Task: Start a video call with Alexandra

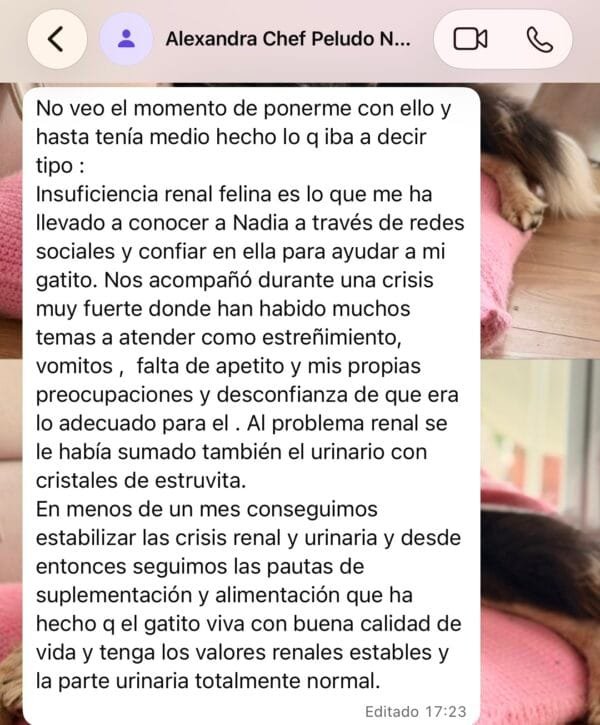Action: (x=470, y=39)
